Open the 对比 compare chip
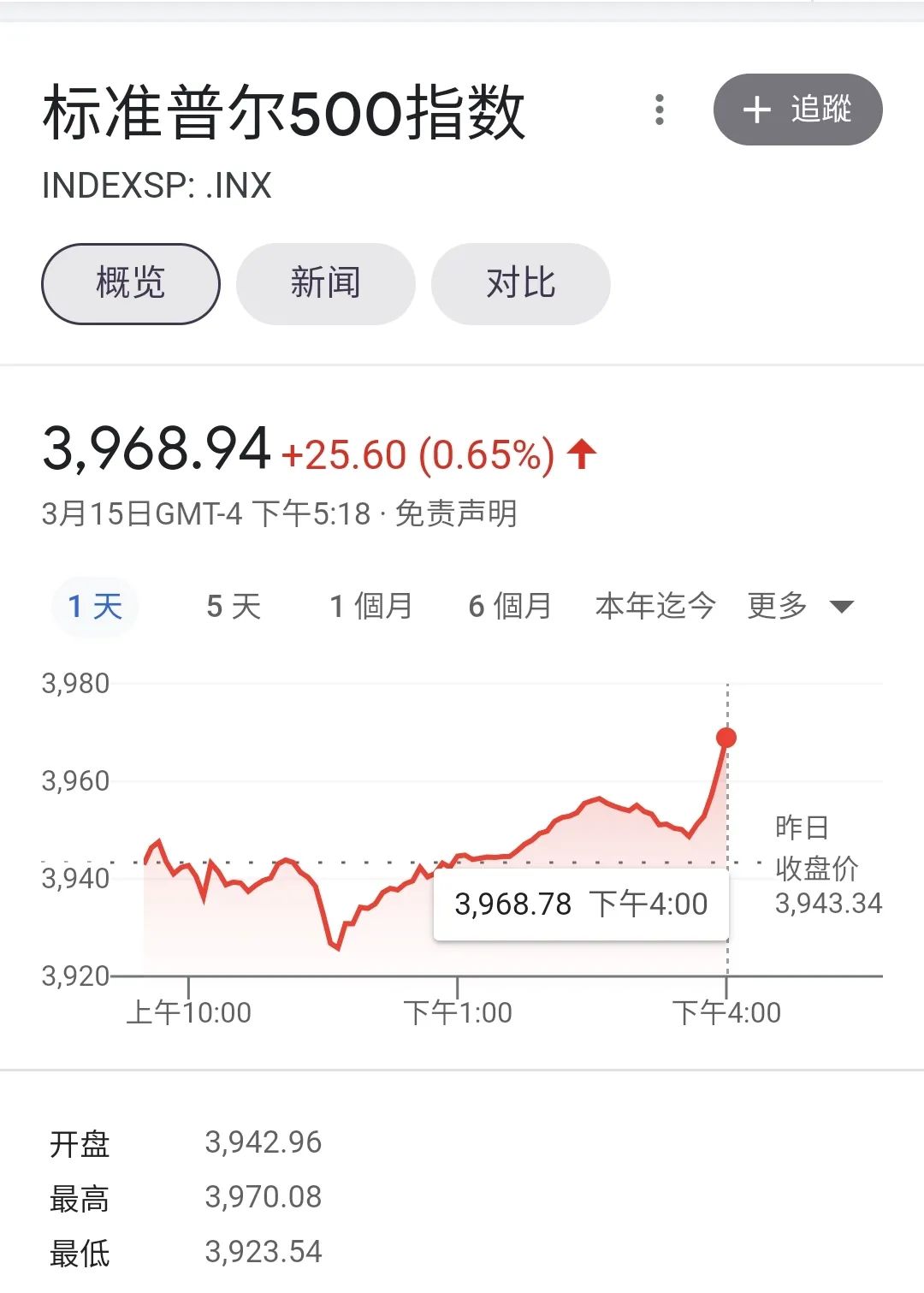 pyautogui.click(x=520, y=283)
